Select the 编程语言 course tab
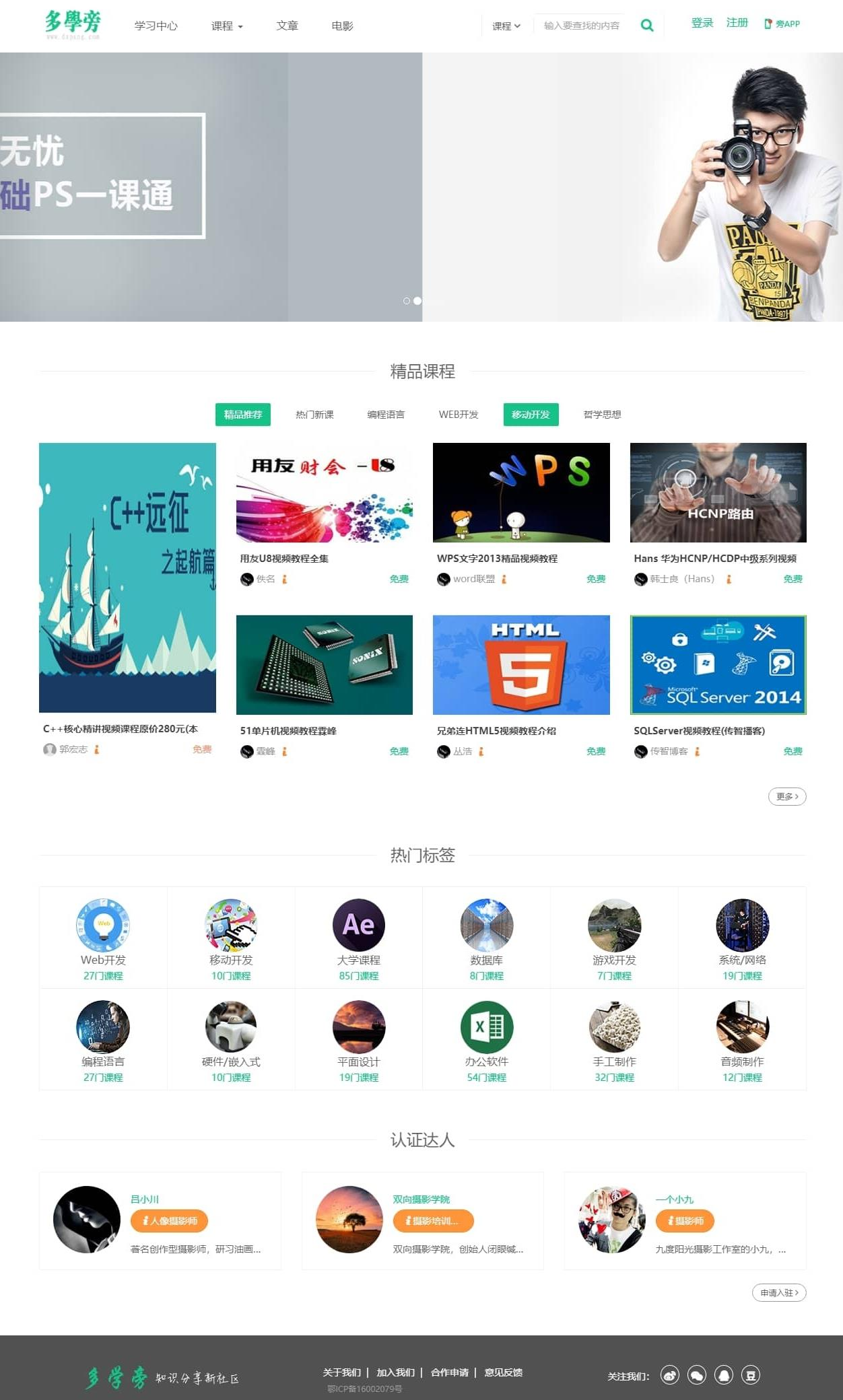The width and height of the screenshot is (843, 1400). (x=386, y=415)
